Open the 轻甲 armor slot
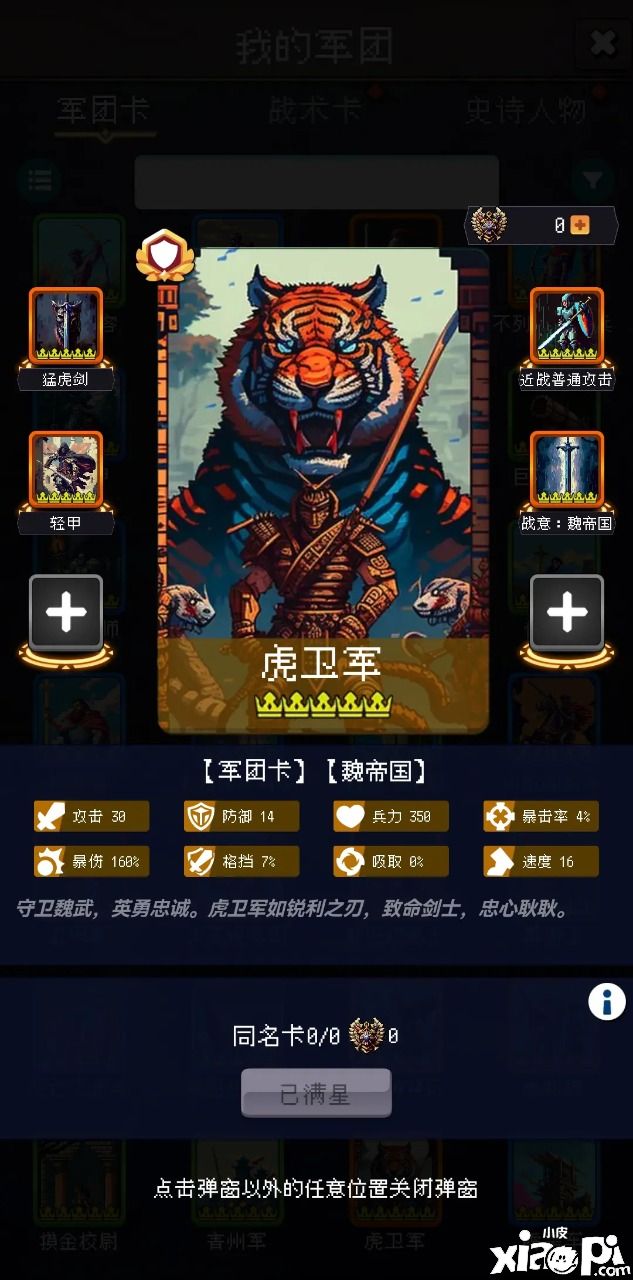The image size is (633, 1280). coord(66,469)
